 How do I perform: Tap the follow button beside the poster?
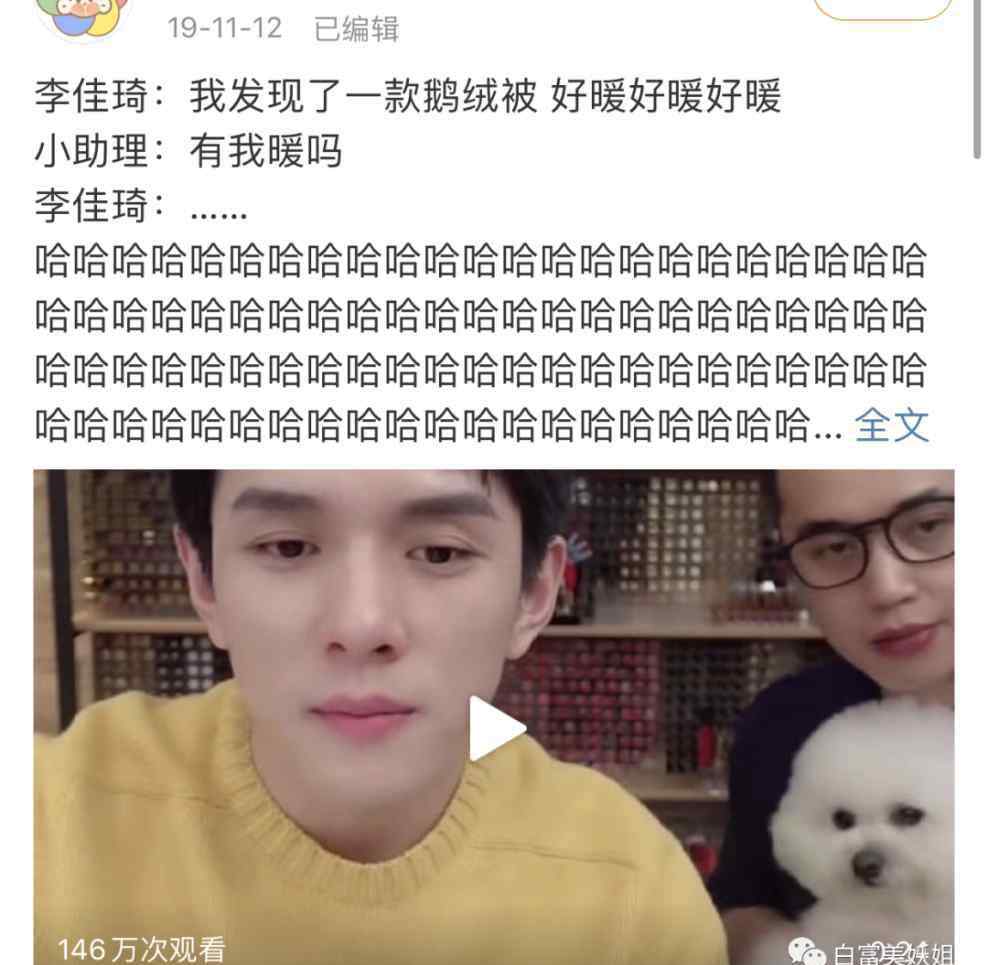[882, 9]
